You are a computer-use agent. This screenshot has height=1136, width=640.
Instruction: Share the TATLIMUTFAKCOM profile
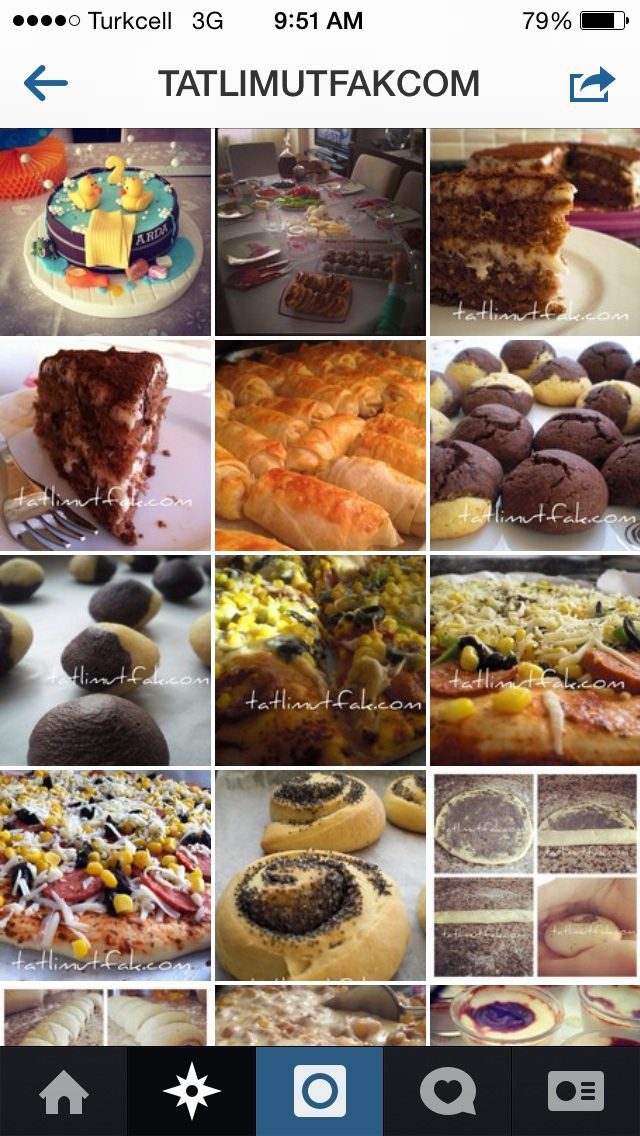(592, 84)
